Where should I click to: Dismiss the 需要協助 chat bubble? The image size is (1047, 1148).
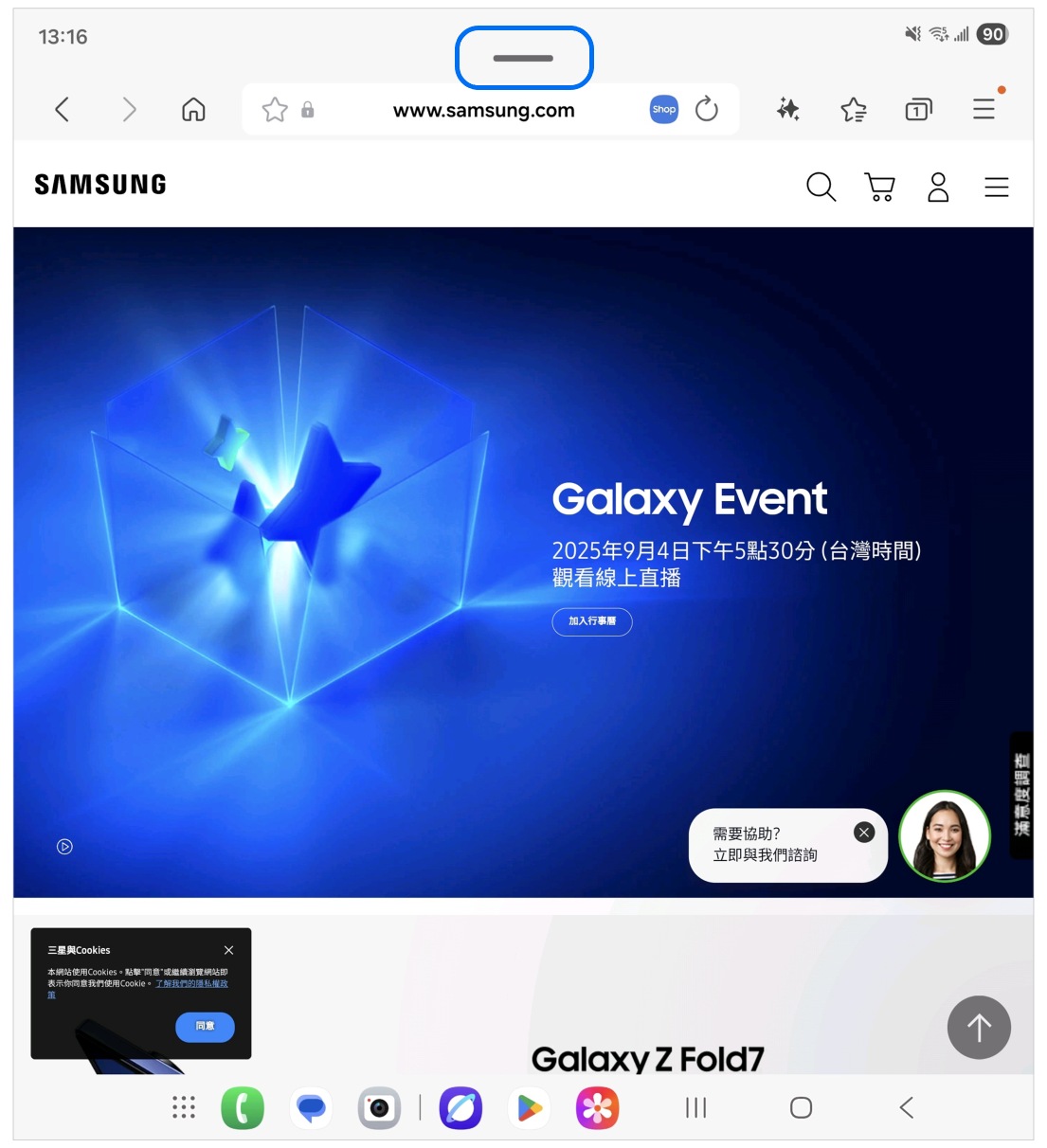point(864,832)
